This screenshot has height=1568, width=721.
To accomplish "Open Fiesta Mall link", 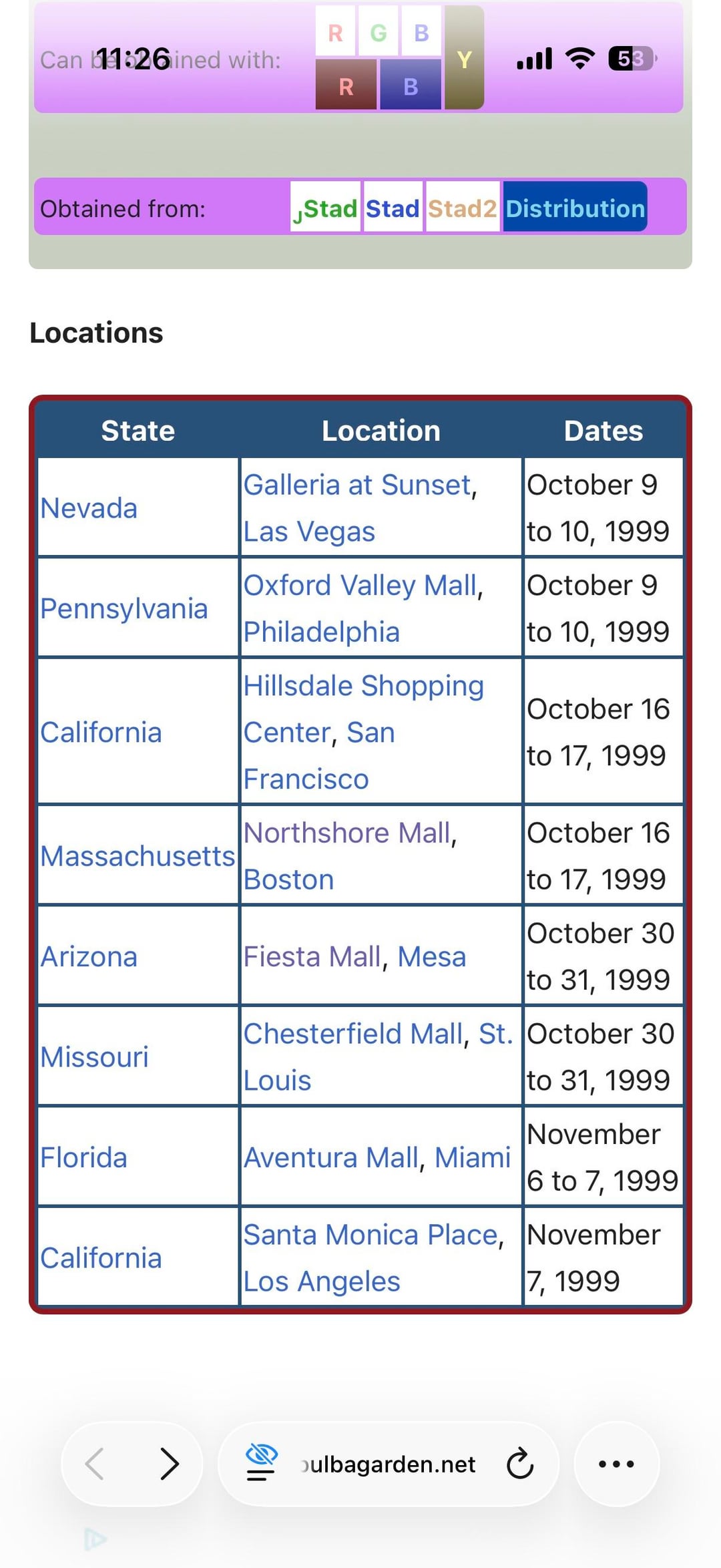I will coord(312,957).
